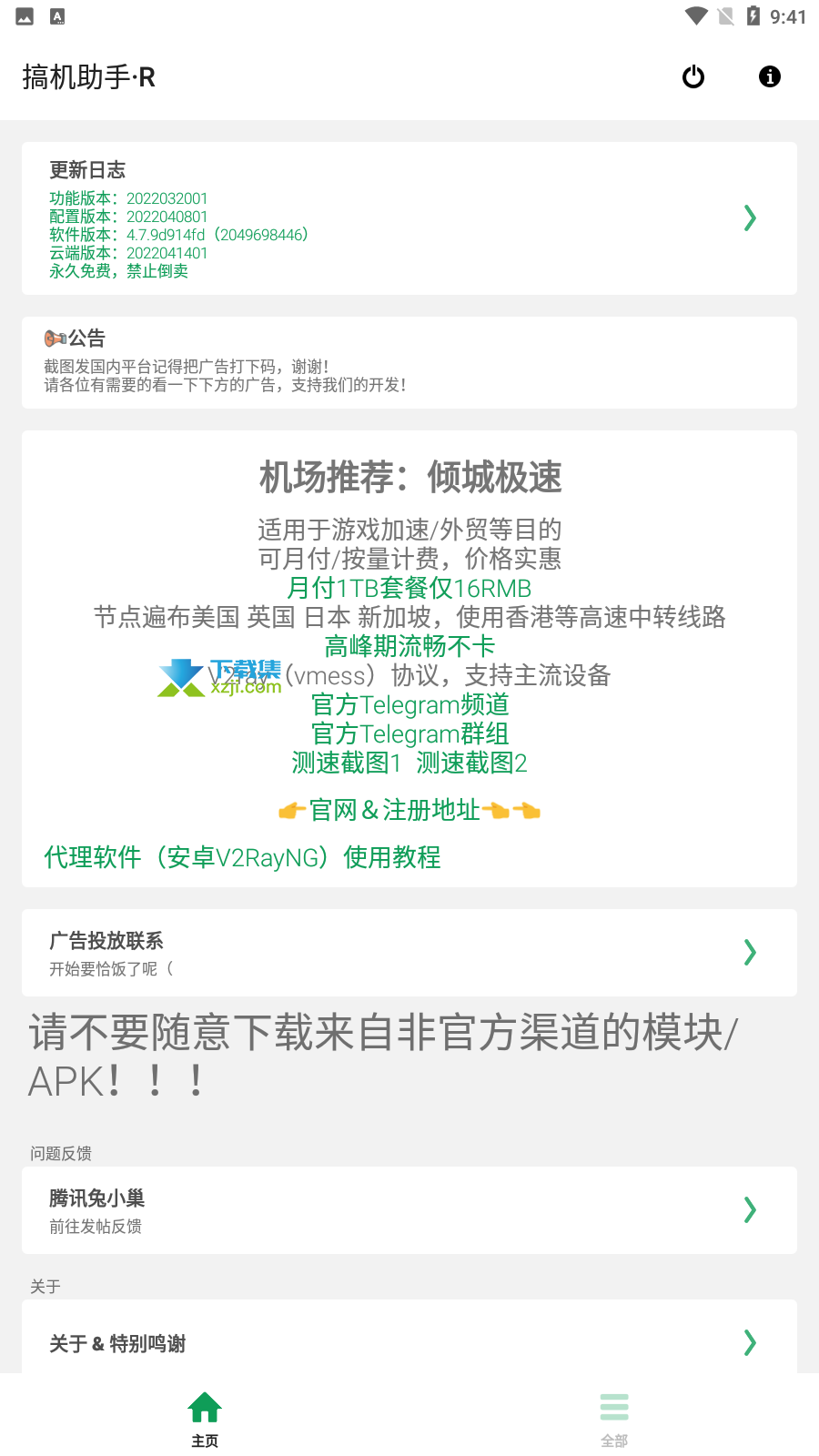The width and height of the screenshot is (819, 1456).
Task: Select the 主页 tab
Action: 205,1420
